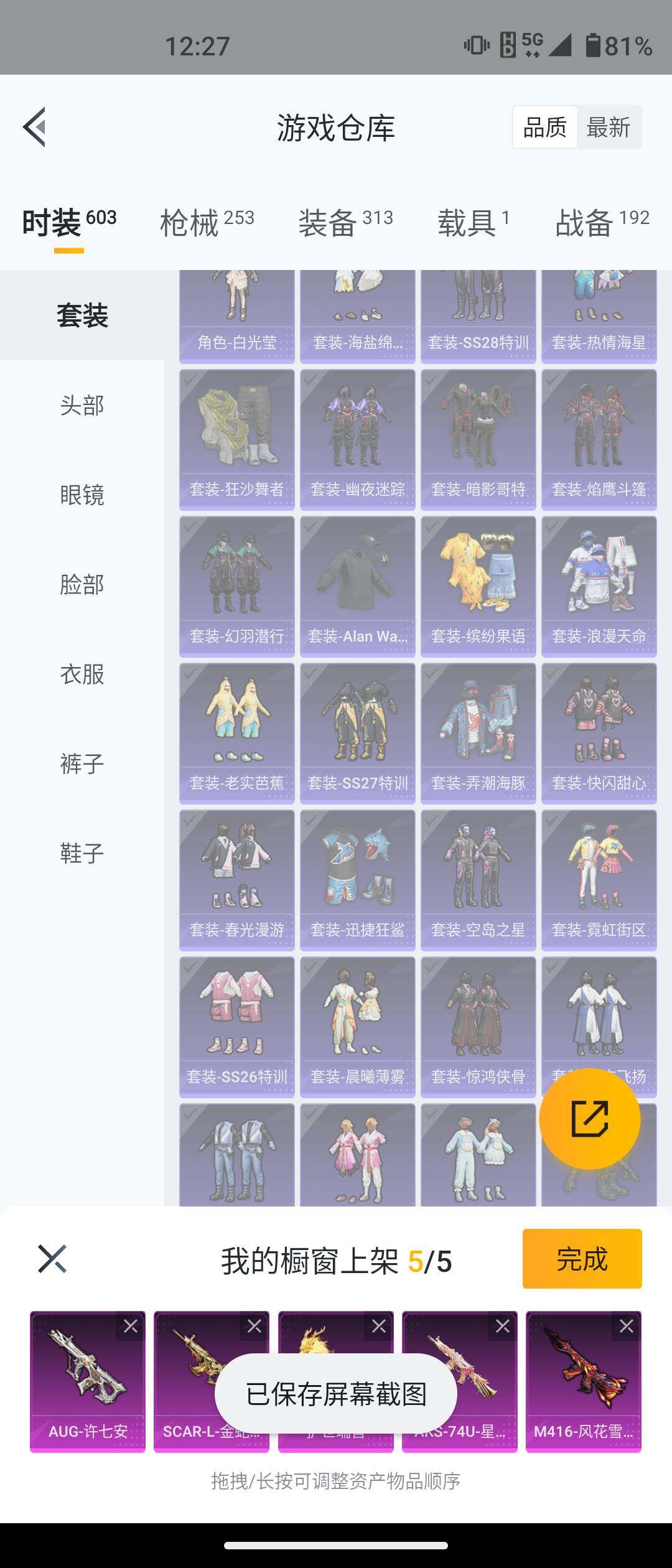
Task: Open the 战备 tab
Action: 602,223
